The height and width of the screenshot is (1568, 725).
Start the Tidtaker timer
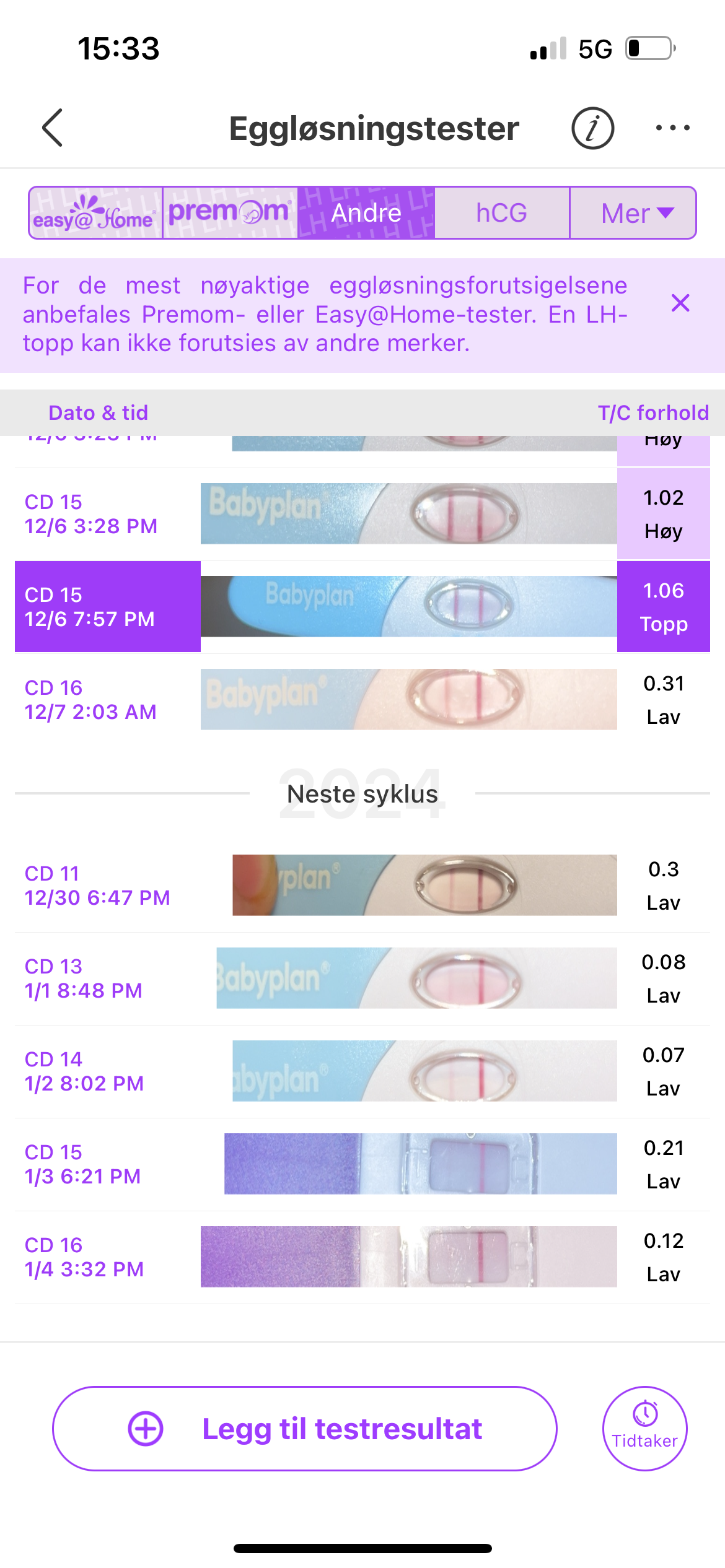[644, 1428]
